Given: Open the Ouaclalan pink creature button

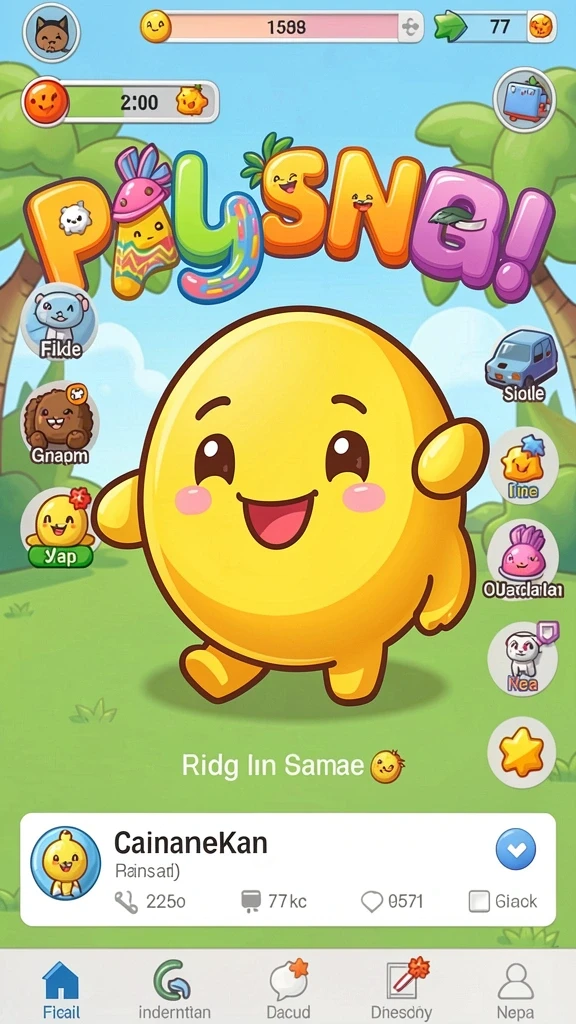Looking at the screenshot, I should pyautogui.click(x=522, y=560).
